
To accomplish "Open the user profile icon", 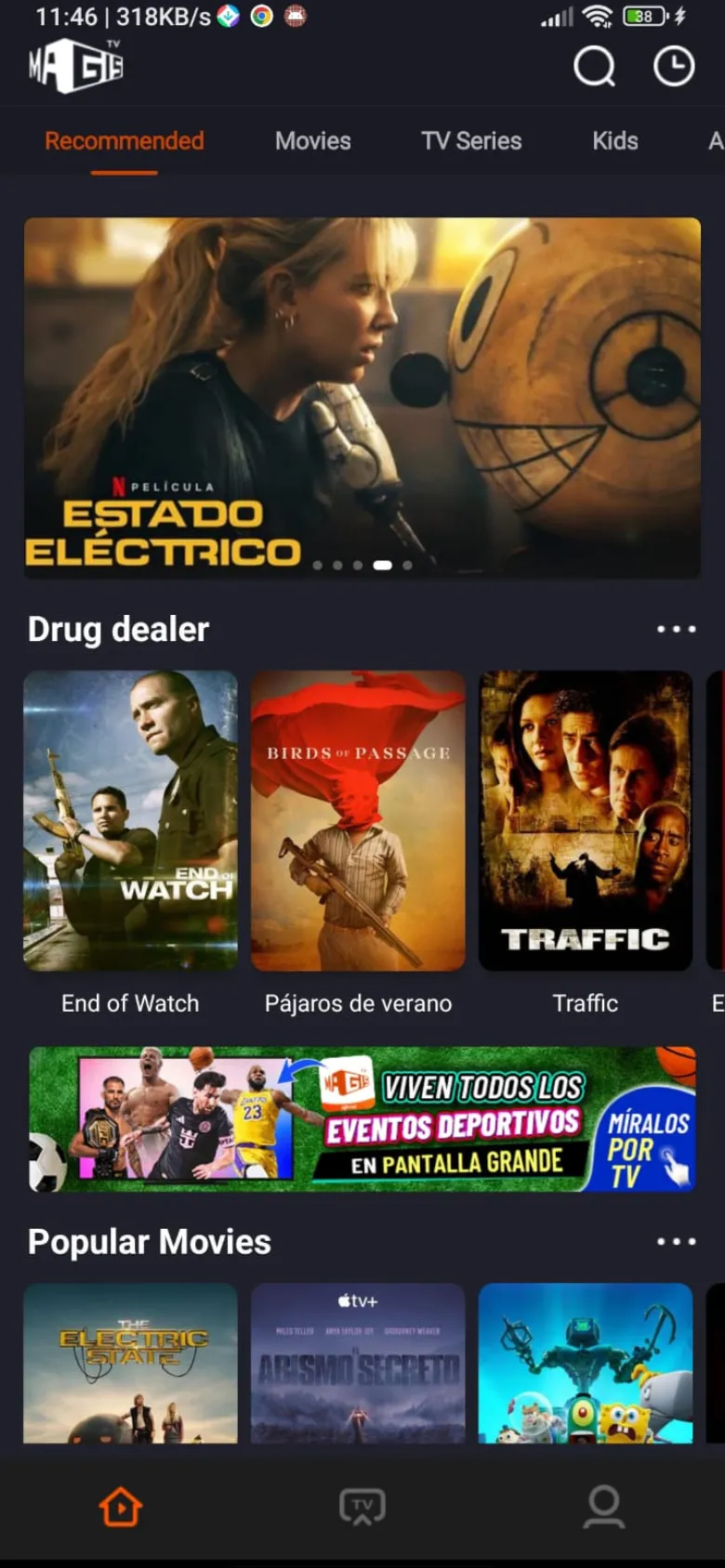I will pos(604,1507).
